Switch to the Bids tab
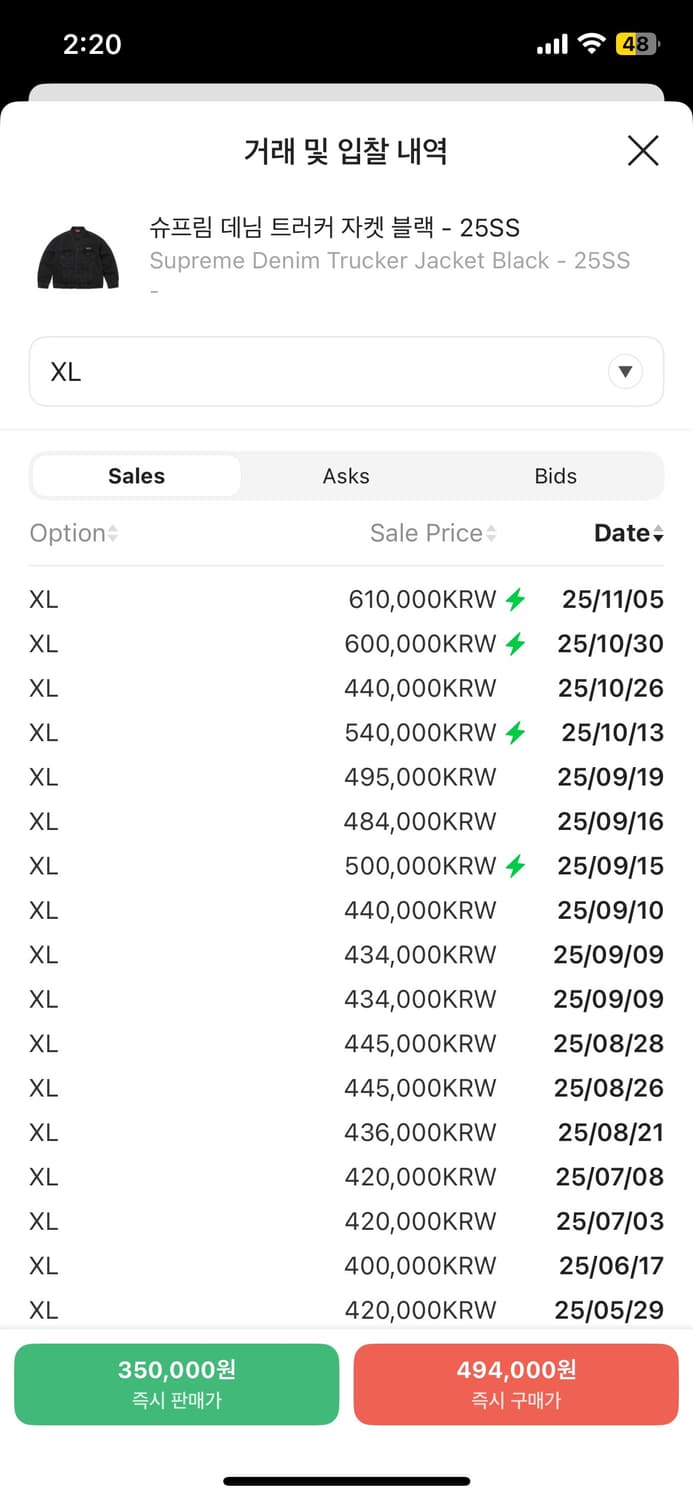The width and height of the screenshot is (693, 1500). coord(555,476)
